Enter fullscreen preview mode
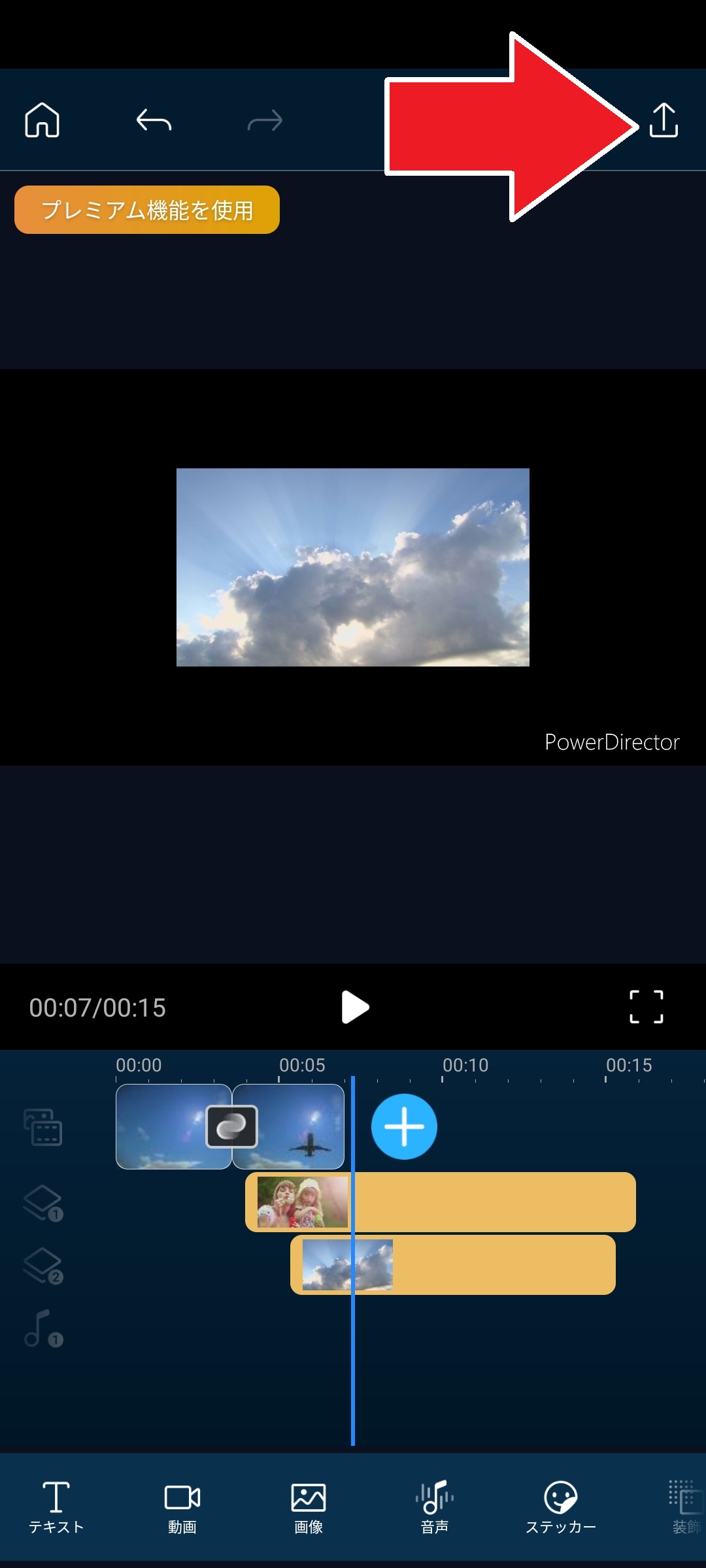Image resolution: width=706 pixels, height=1568 pixels. click(x=646, y=1007)
